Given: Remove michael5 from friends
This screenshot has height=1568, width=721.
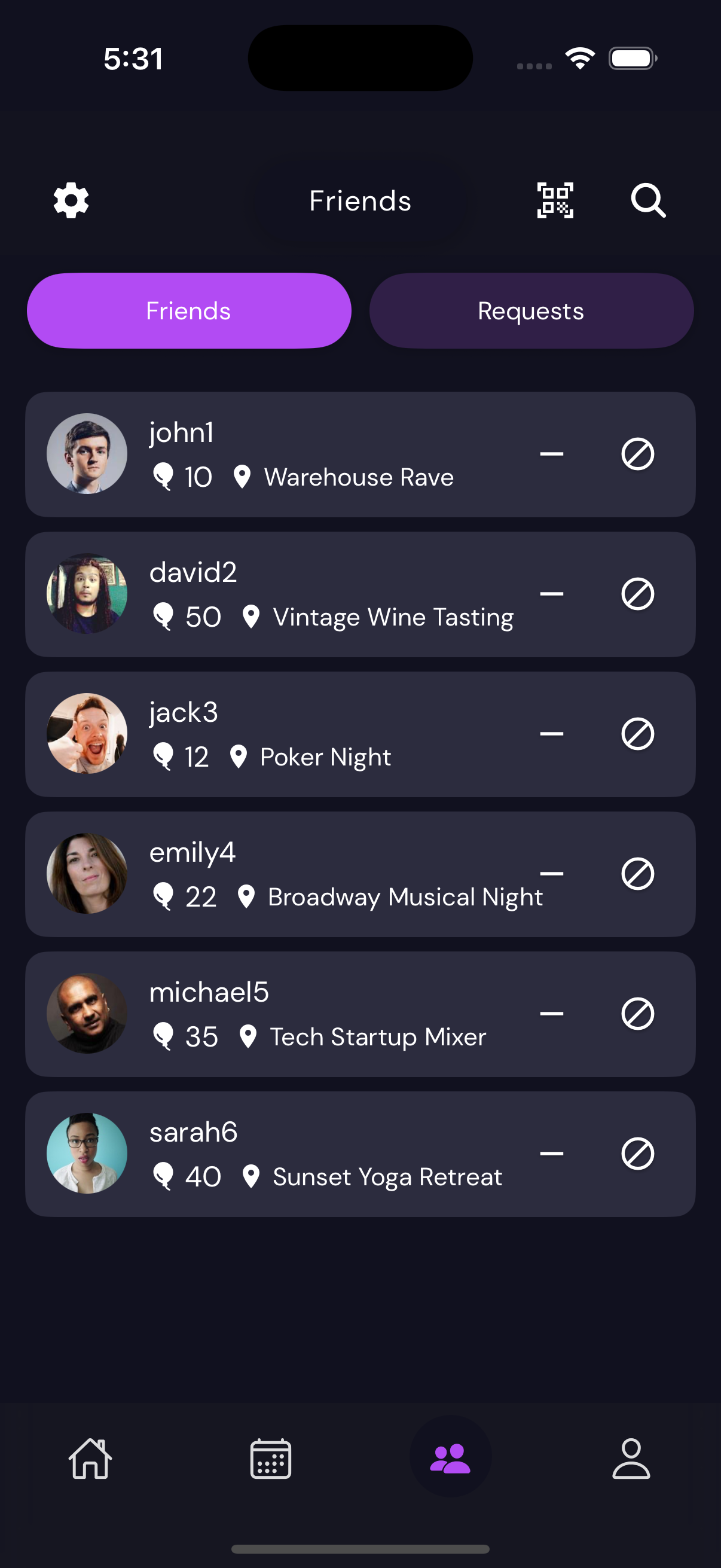Looking at the screenshot, I should (551, 1014).
